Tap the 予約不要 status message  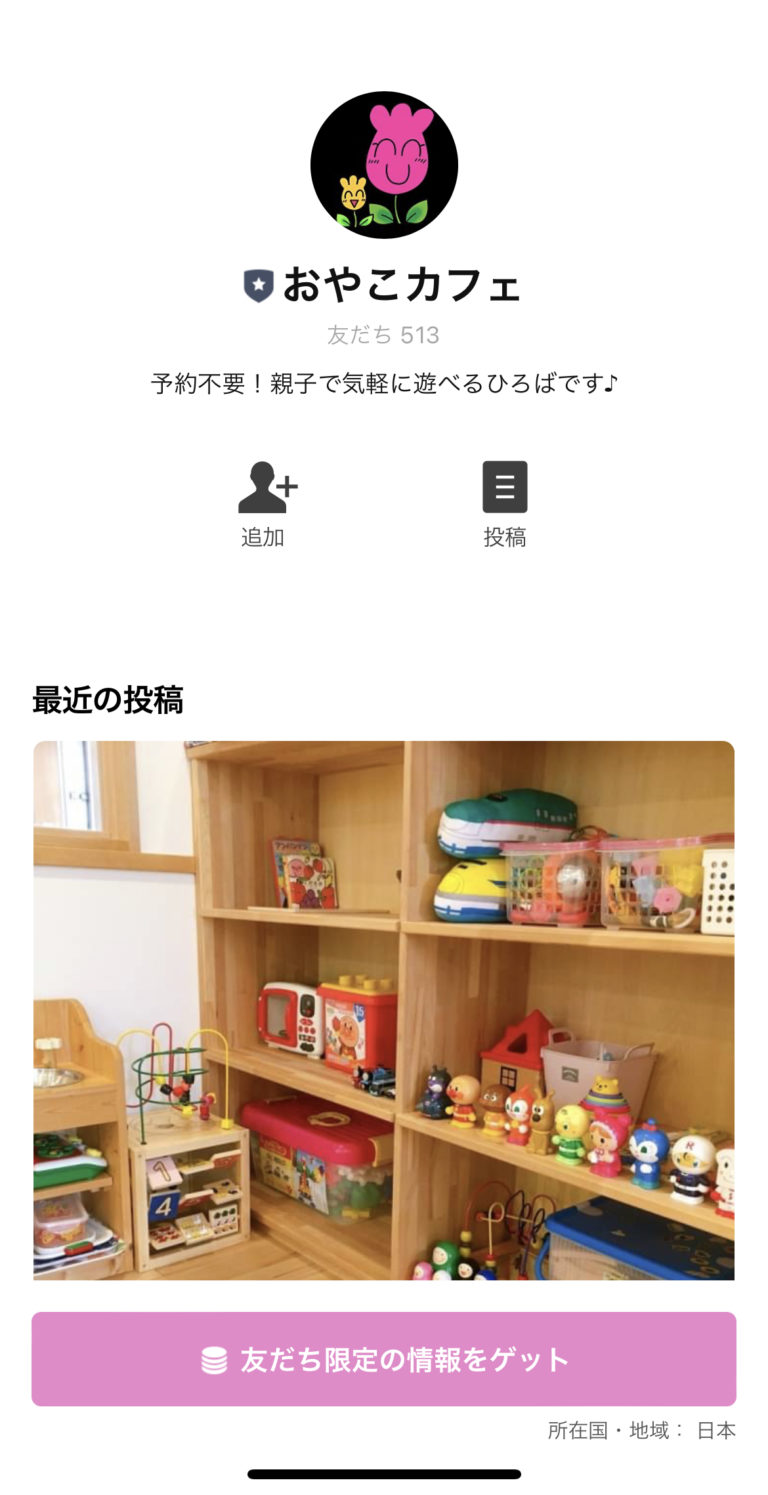384,381
